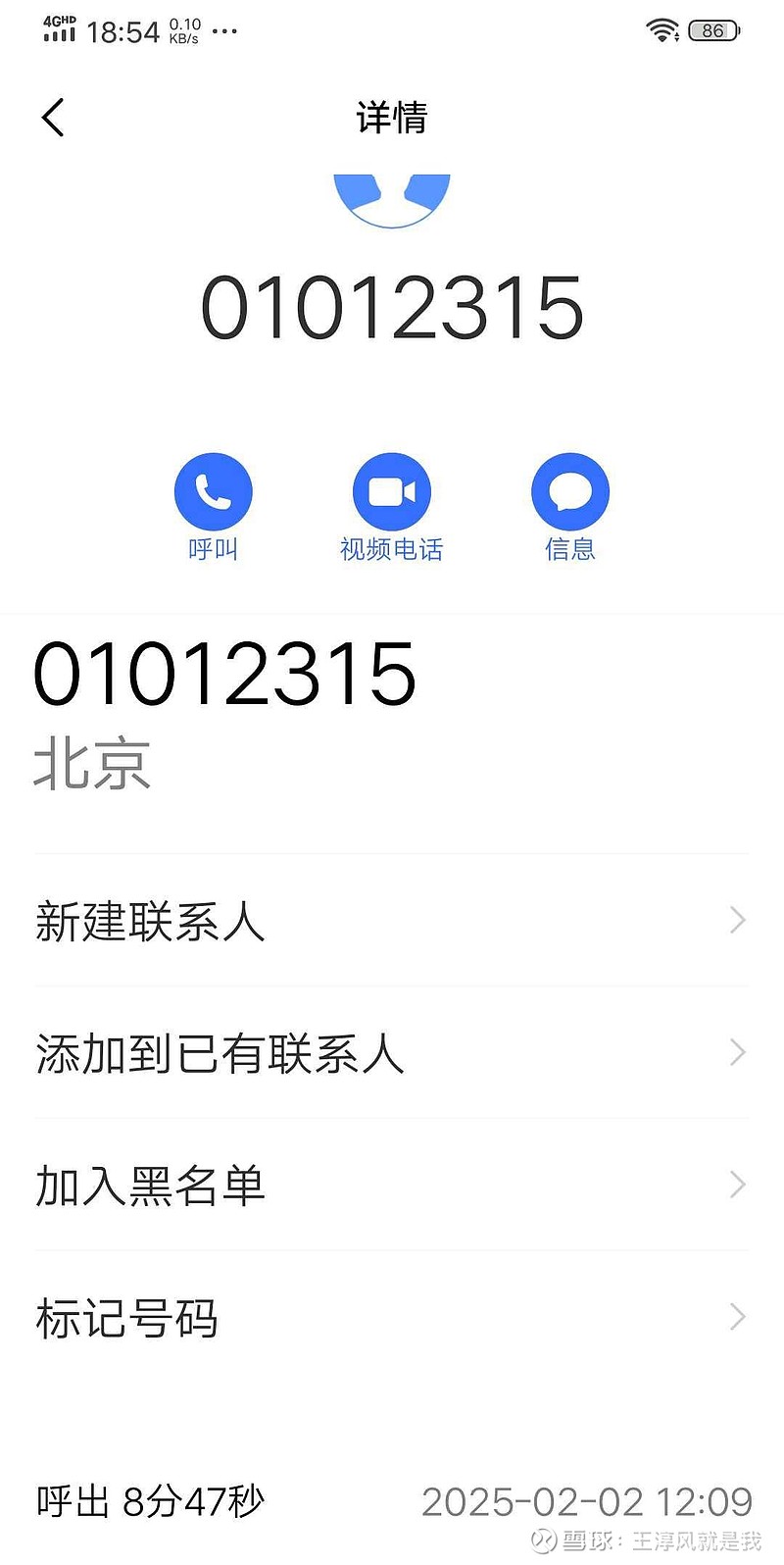Select the 详情 title text
The height and width of the screenshot is (1565, 784).
pyautogui.click(x=392, y=117)
